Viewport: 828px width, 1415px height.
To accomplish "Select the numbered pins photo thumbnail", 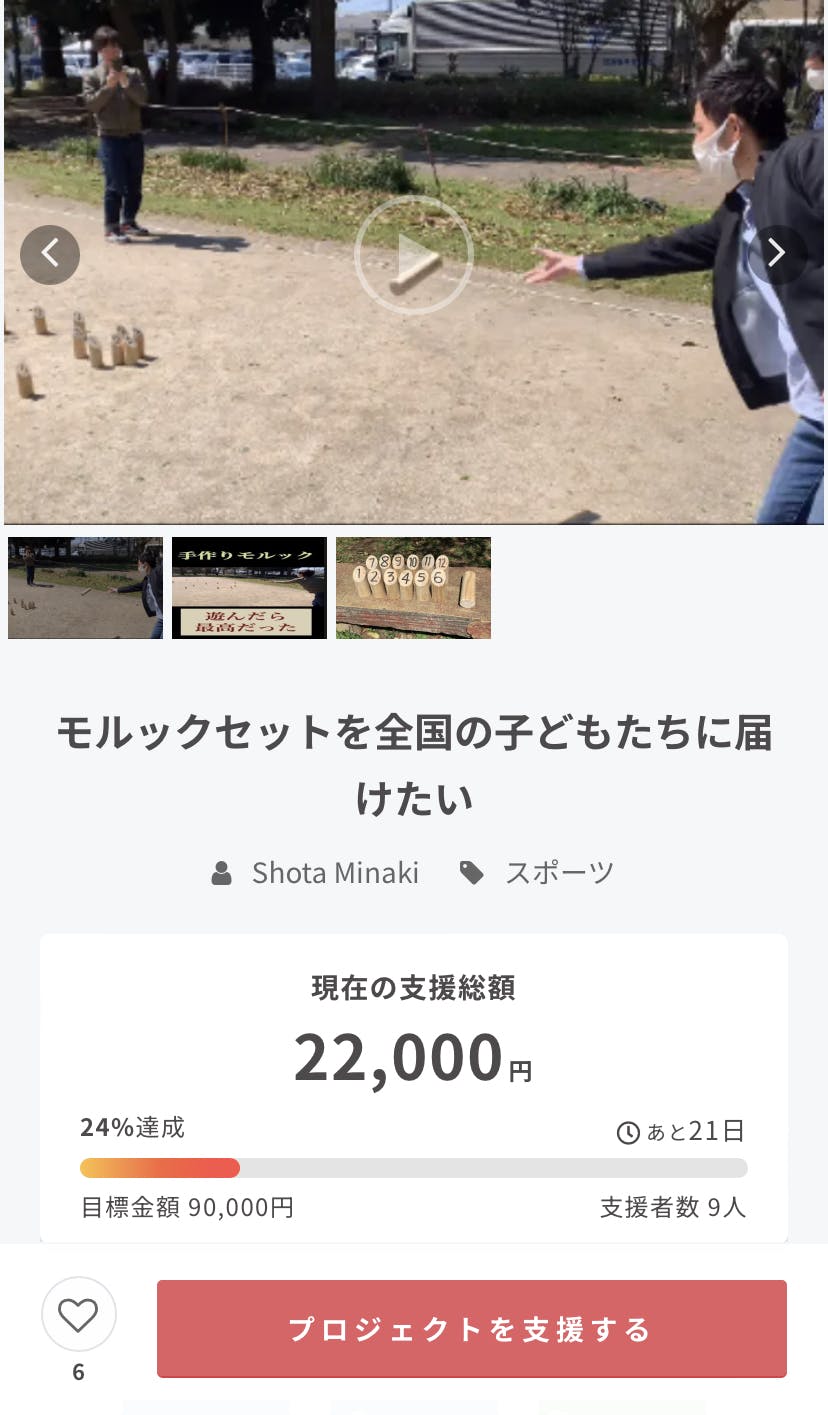I will 413,588.
